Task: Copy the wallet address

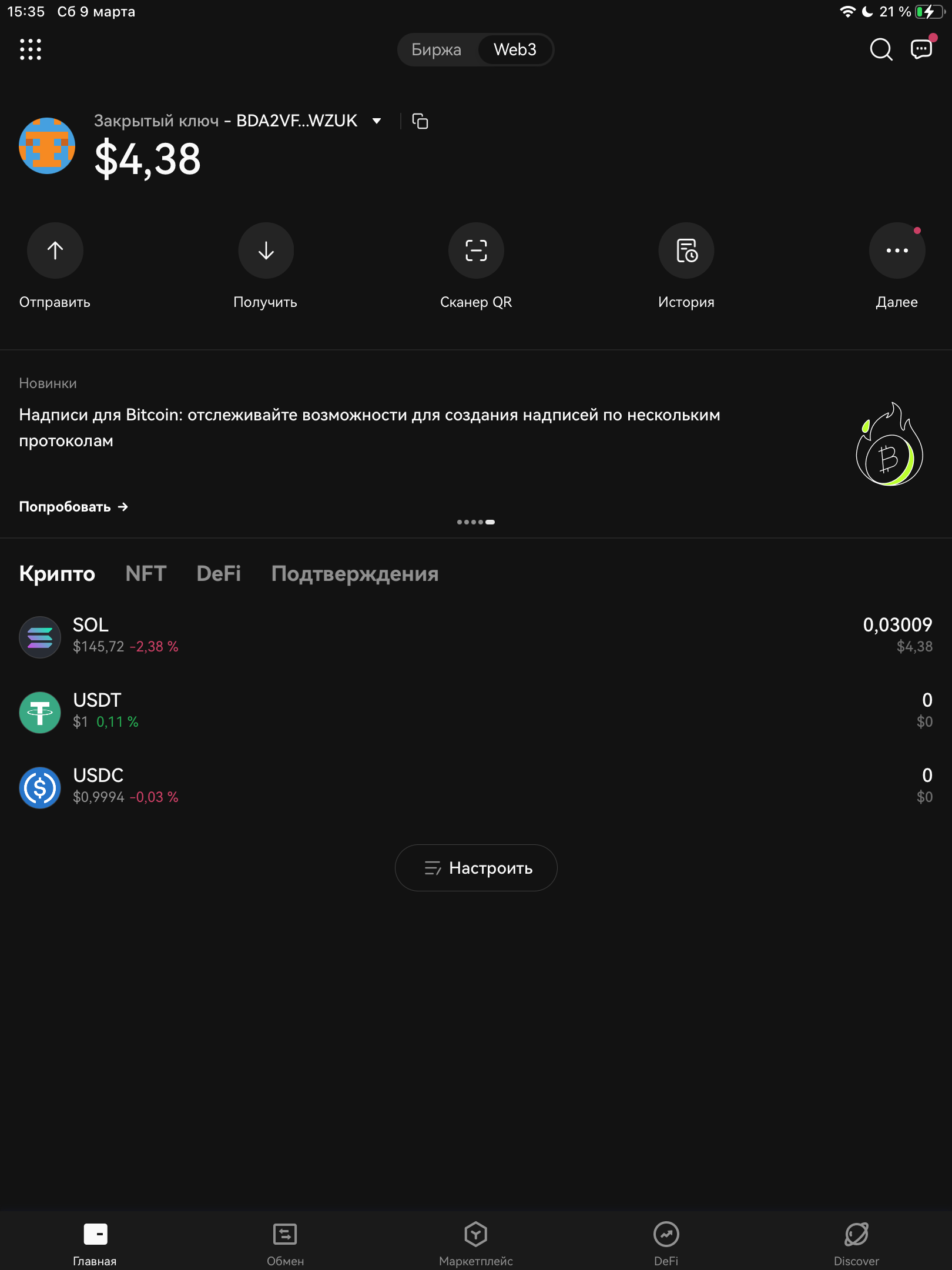Action: click(x=420, y=121)
